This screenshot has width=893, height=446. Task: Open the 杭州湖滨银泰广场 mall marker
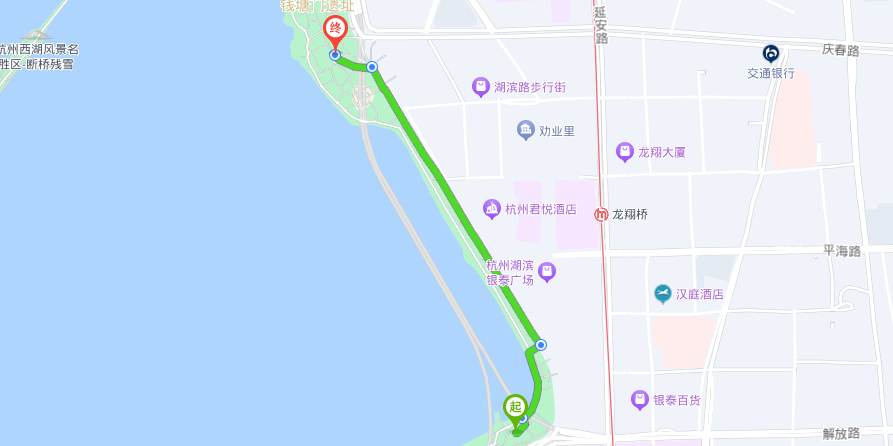pyautogui.click(x=547, y=271)
